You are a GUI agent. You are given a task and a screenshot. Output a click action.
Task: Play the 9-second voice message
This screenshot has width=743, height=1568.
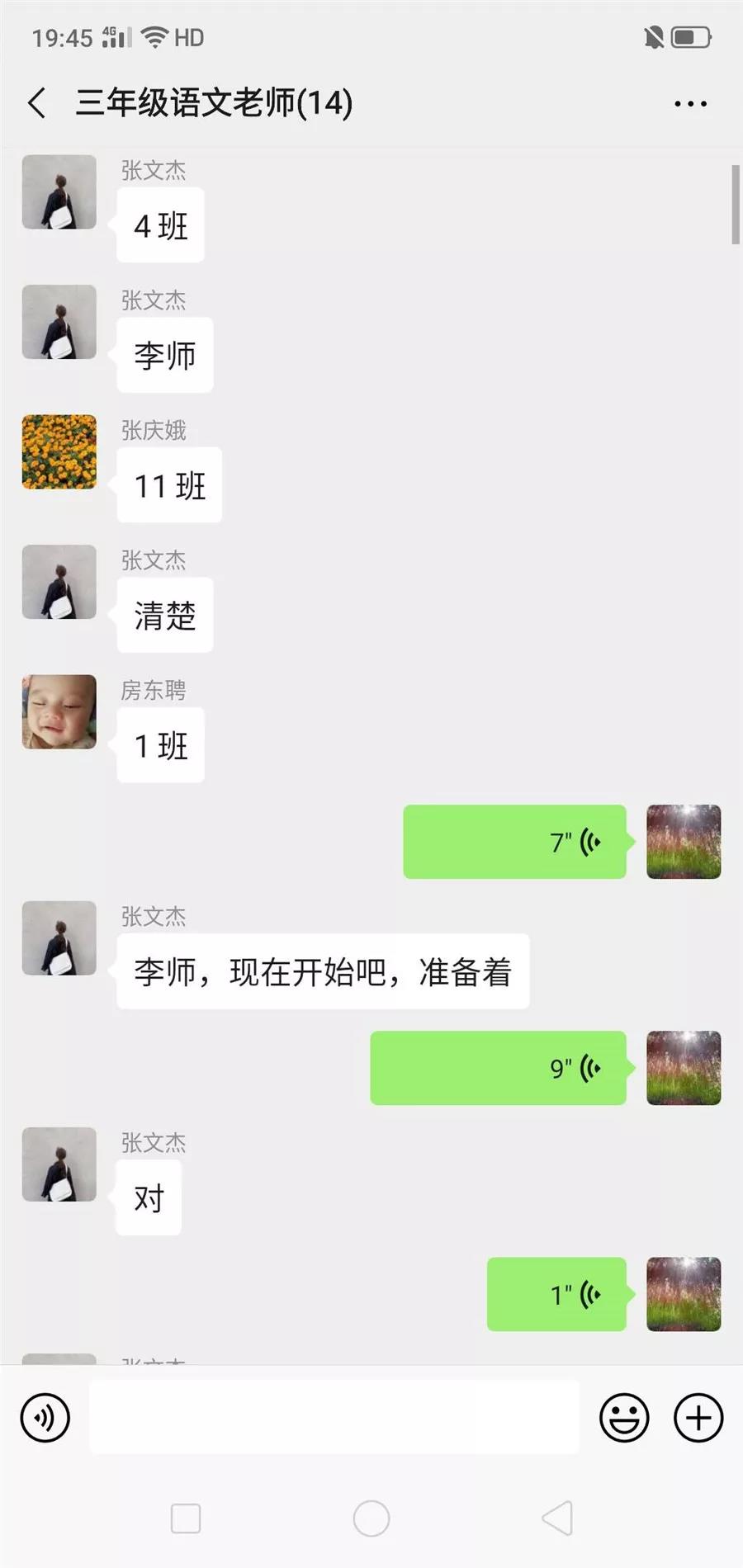pos(498,1068)
